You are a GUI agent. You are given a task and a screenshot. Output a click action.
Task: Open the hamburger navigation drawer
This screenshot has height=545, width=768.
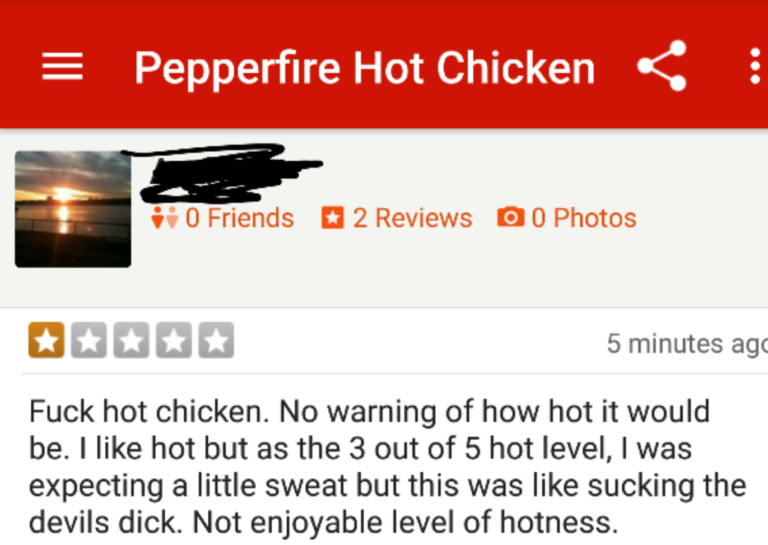click(62, 67)
